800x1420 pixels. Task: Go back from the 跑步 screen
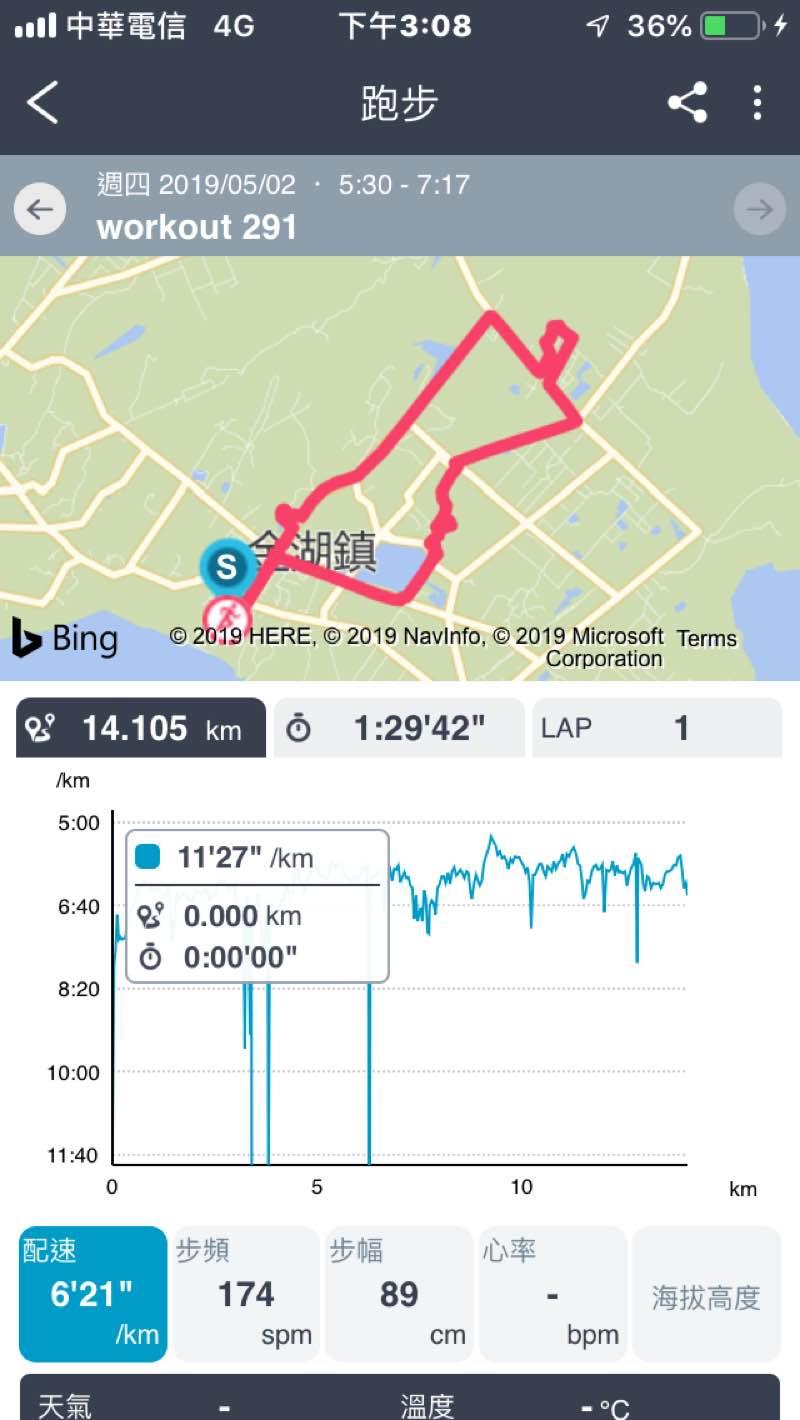point(43,103)
